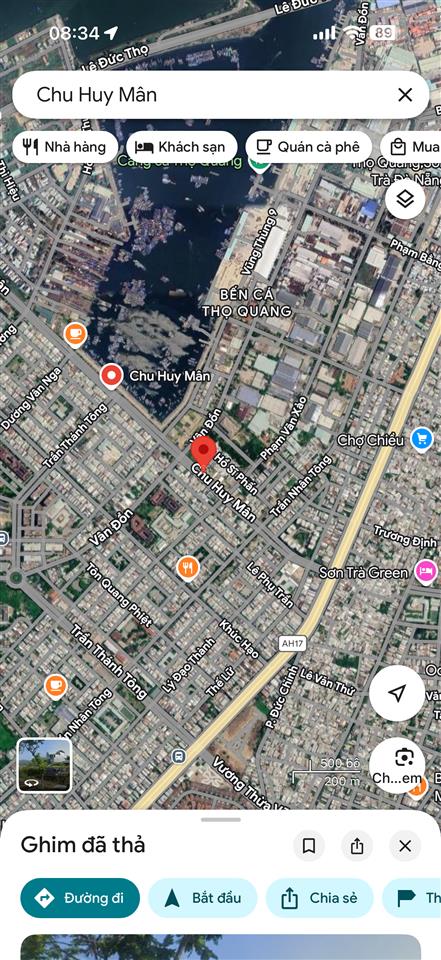
Task: Start navigation with Bắt đầu
Action: click(203, 898)
